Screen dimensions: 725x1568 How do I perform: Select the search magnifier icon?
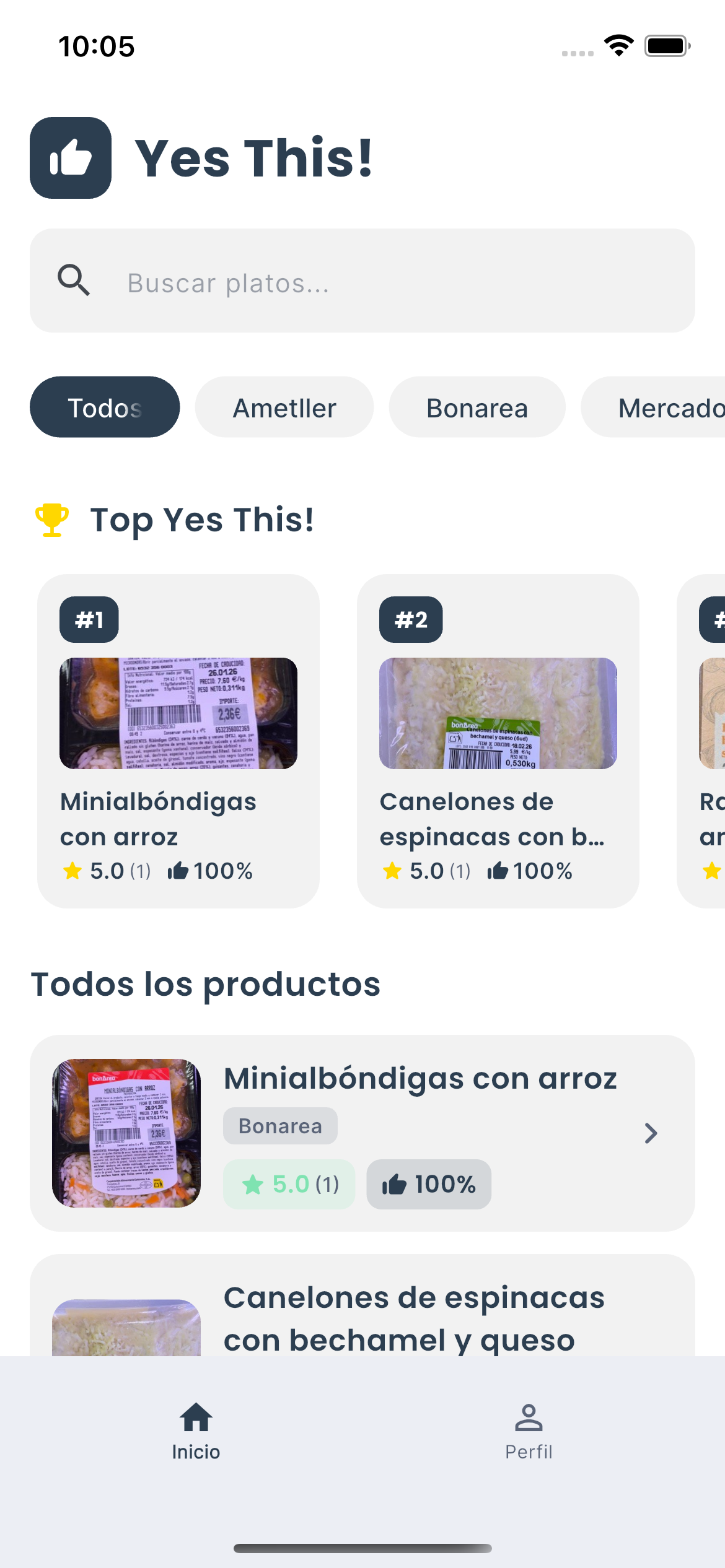point(73,281)
